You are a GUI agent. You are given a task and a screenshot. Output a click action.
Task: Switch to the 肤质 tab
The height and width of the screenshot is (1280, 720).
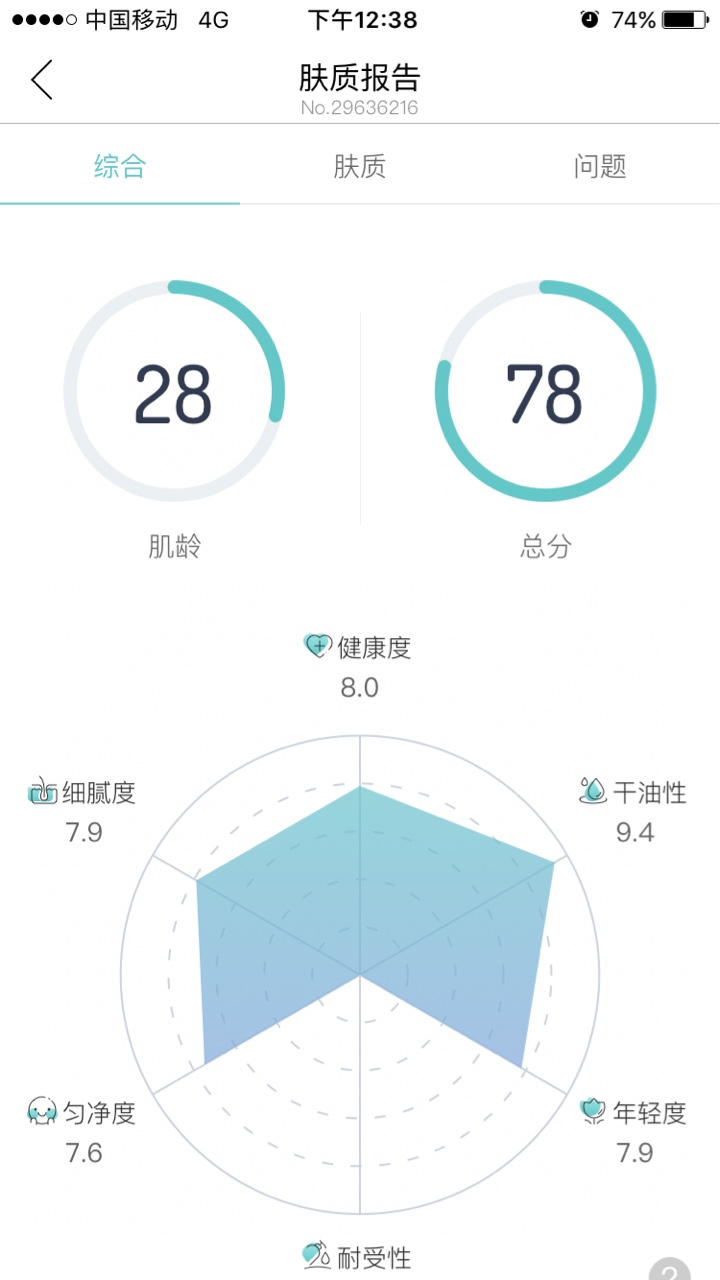360,166
